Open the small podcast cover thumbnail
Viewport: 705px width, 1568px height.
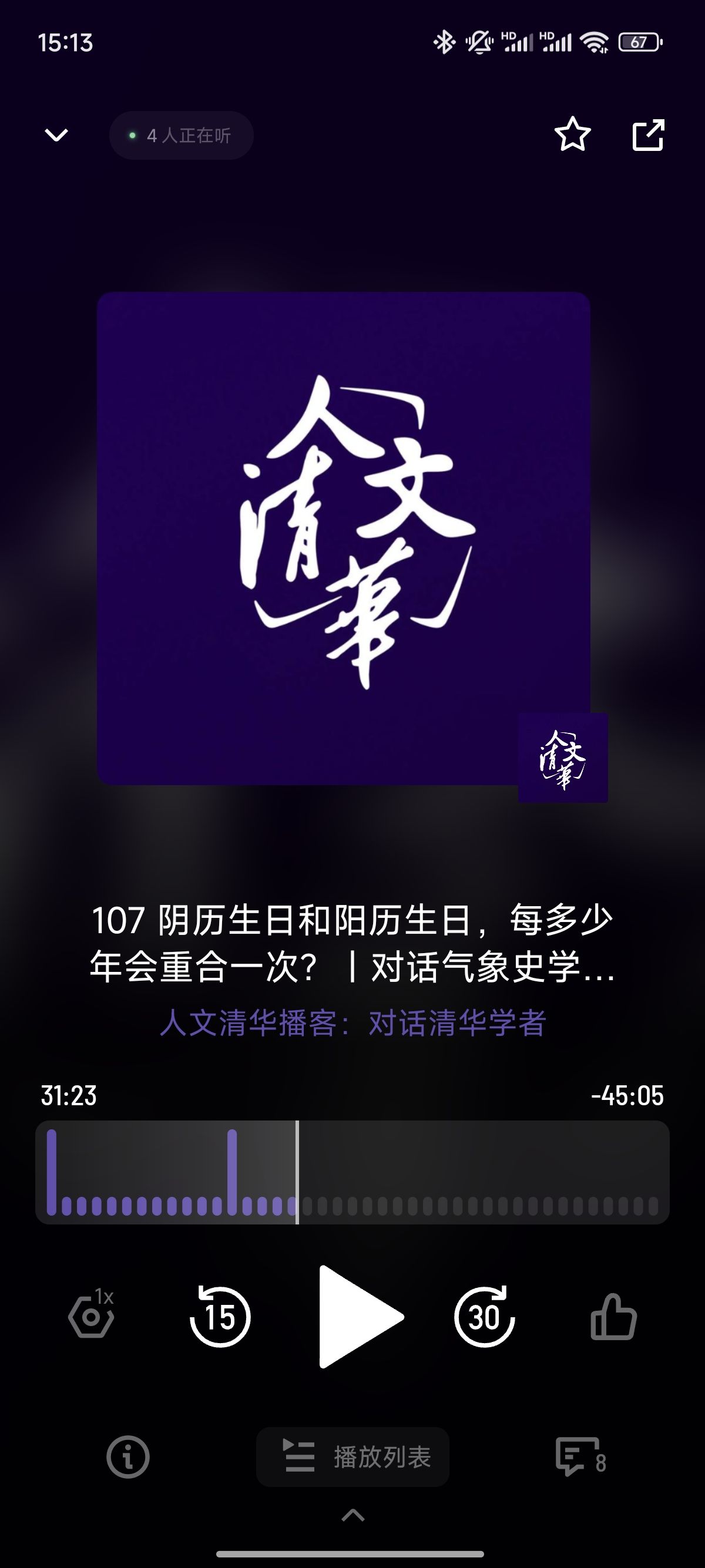563,758
